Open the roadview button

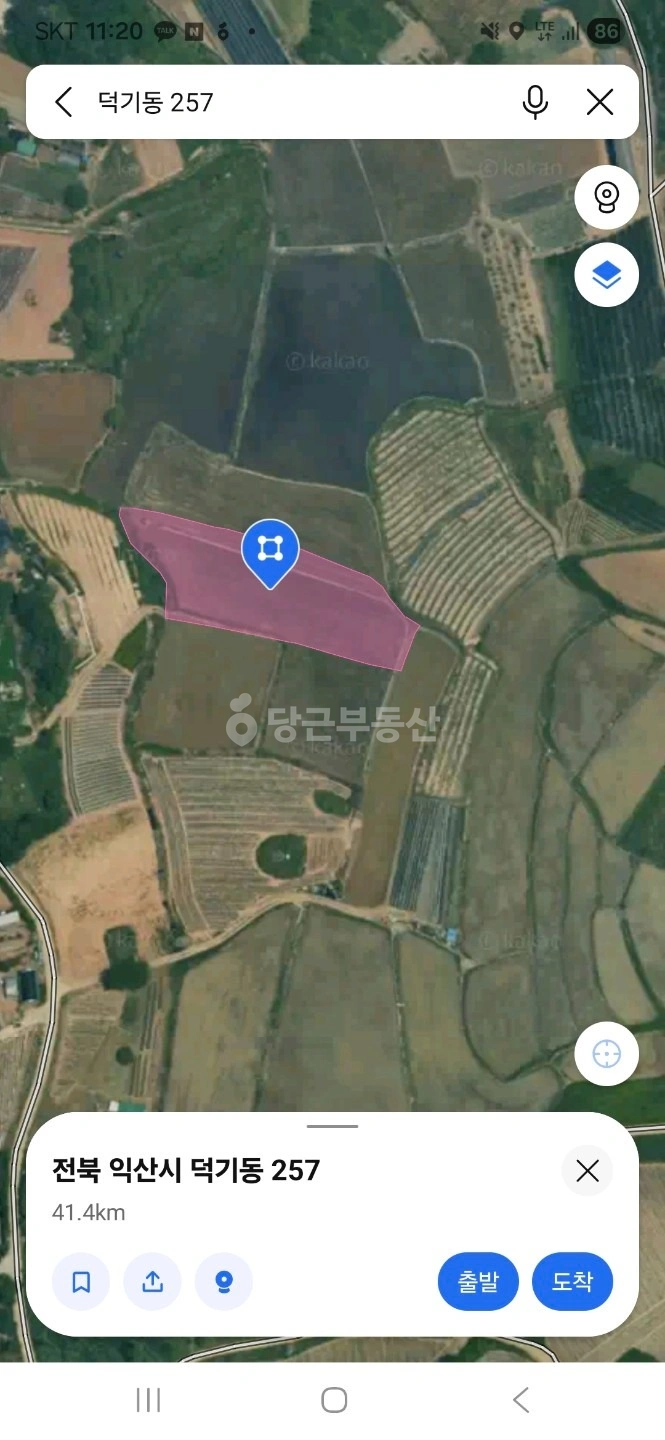pos(607,197)
